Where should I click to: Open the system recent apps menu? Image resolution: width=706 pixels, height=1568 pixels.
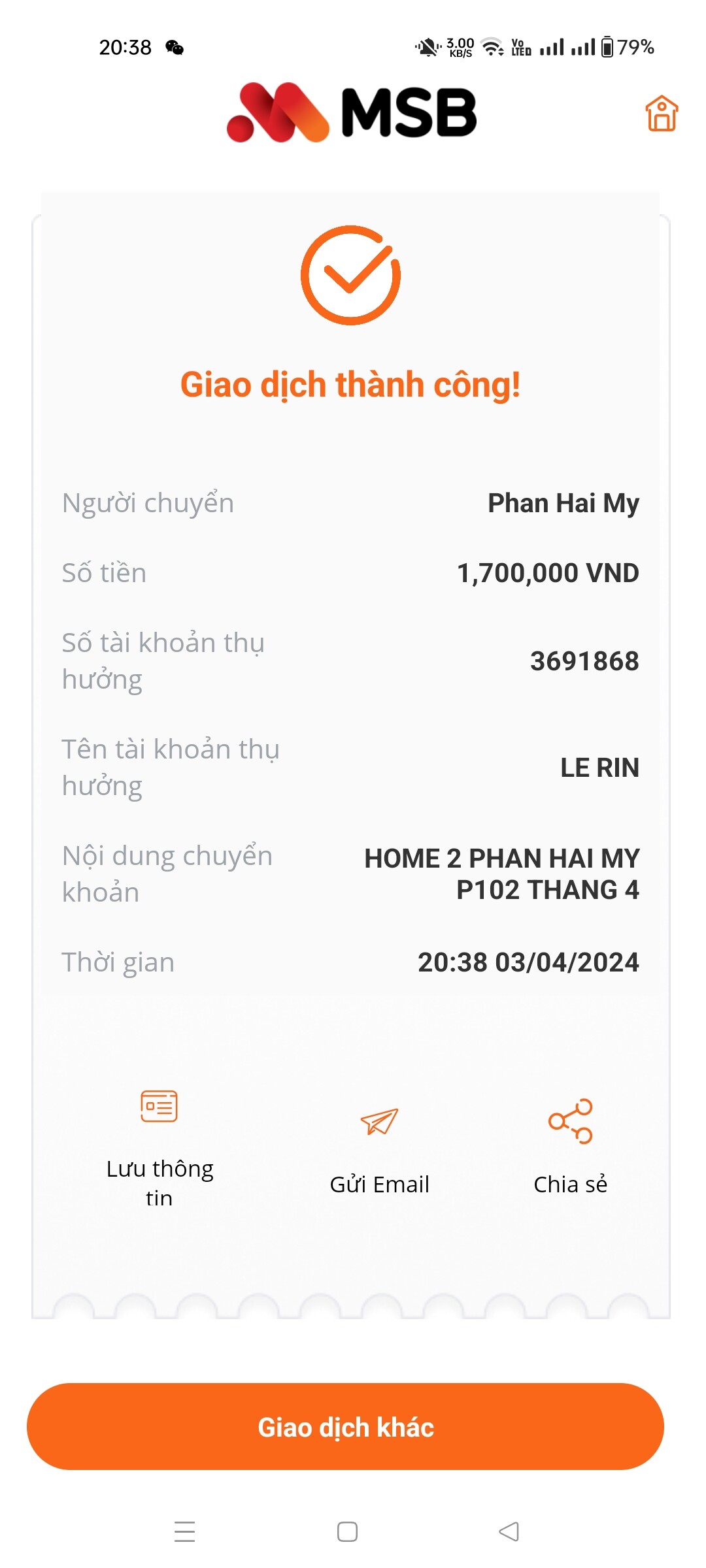tap(185, 1531)
